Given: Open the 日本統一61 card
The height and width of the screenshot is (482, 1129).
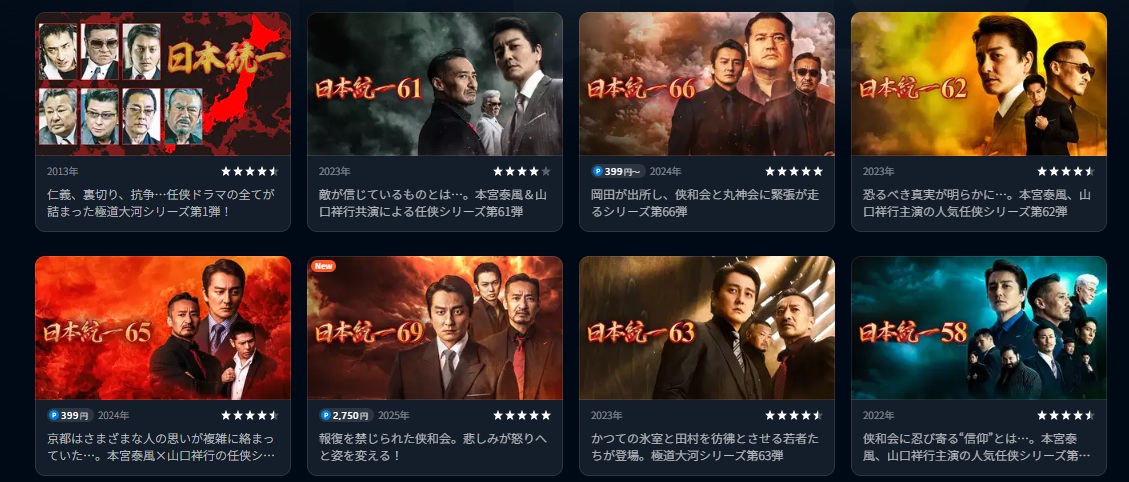Looking at the screenshot, I should coord(435,84).
